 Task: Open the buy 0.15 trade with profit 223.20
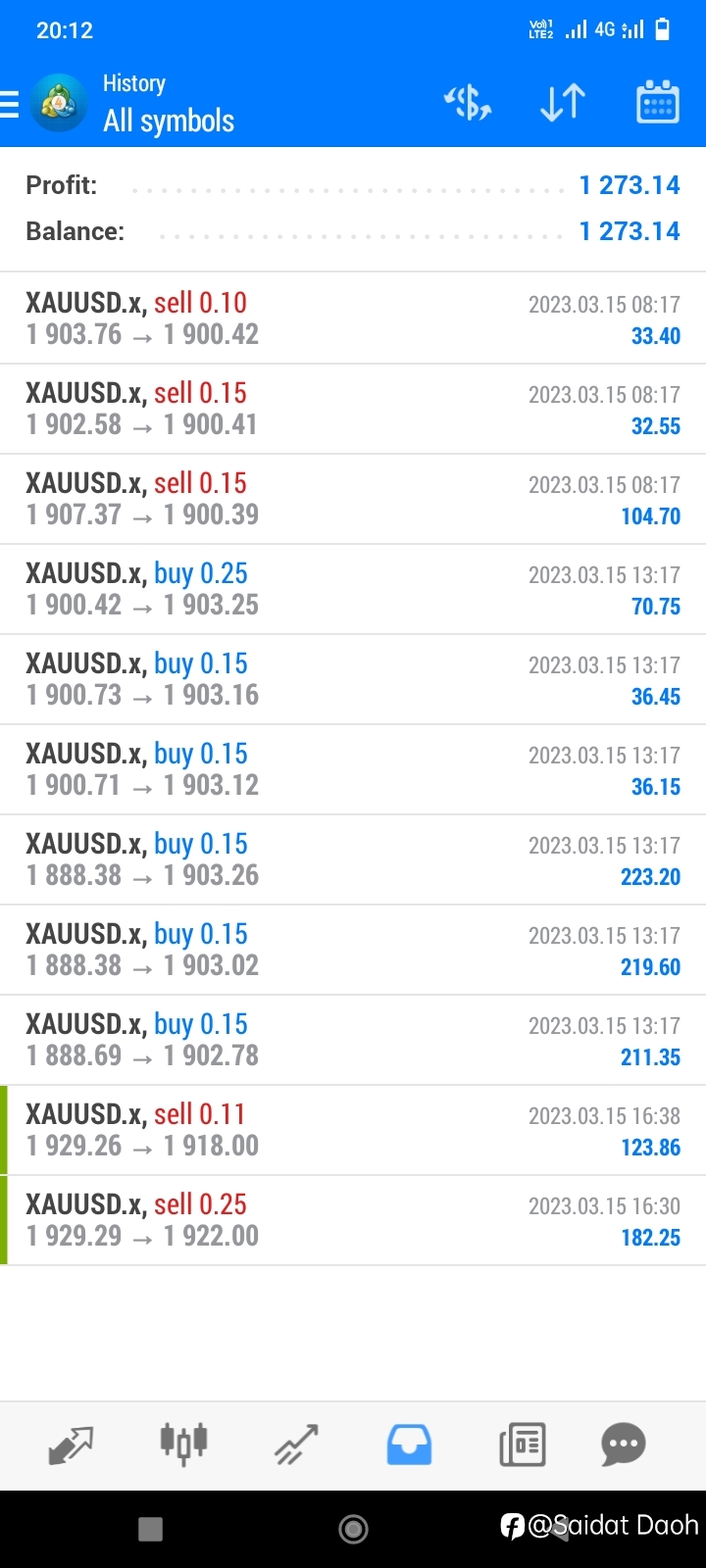(x=353, y=859)
